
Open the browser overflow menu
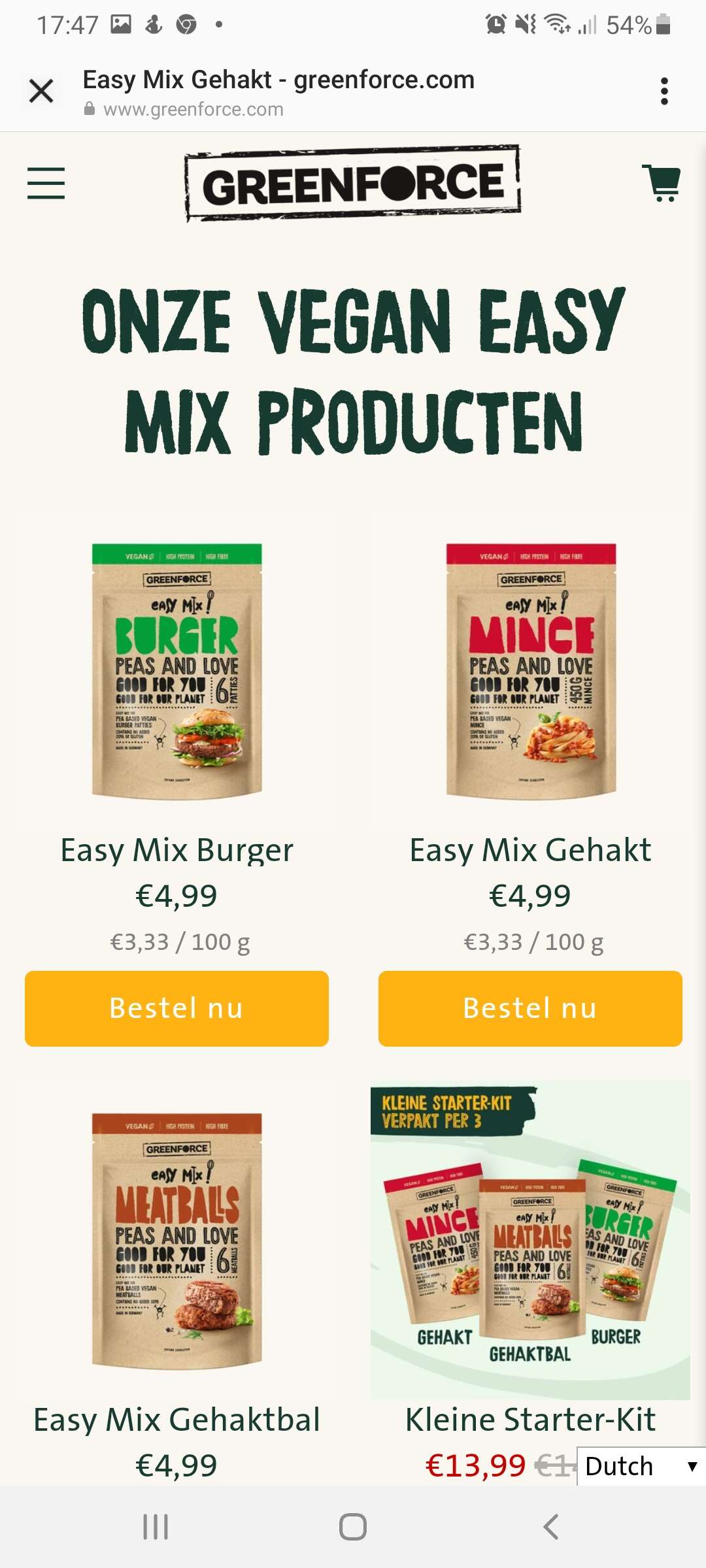point(664,91)
